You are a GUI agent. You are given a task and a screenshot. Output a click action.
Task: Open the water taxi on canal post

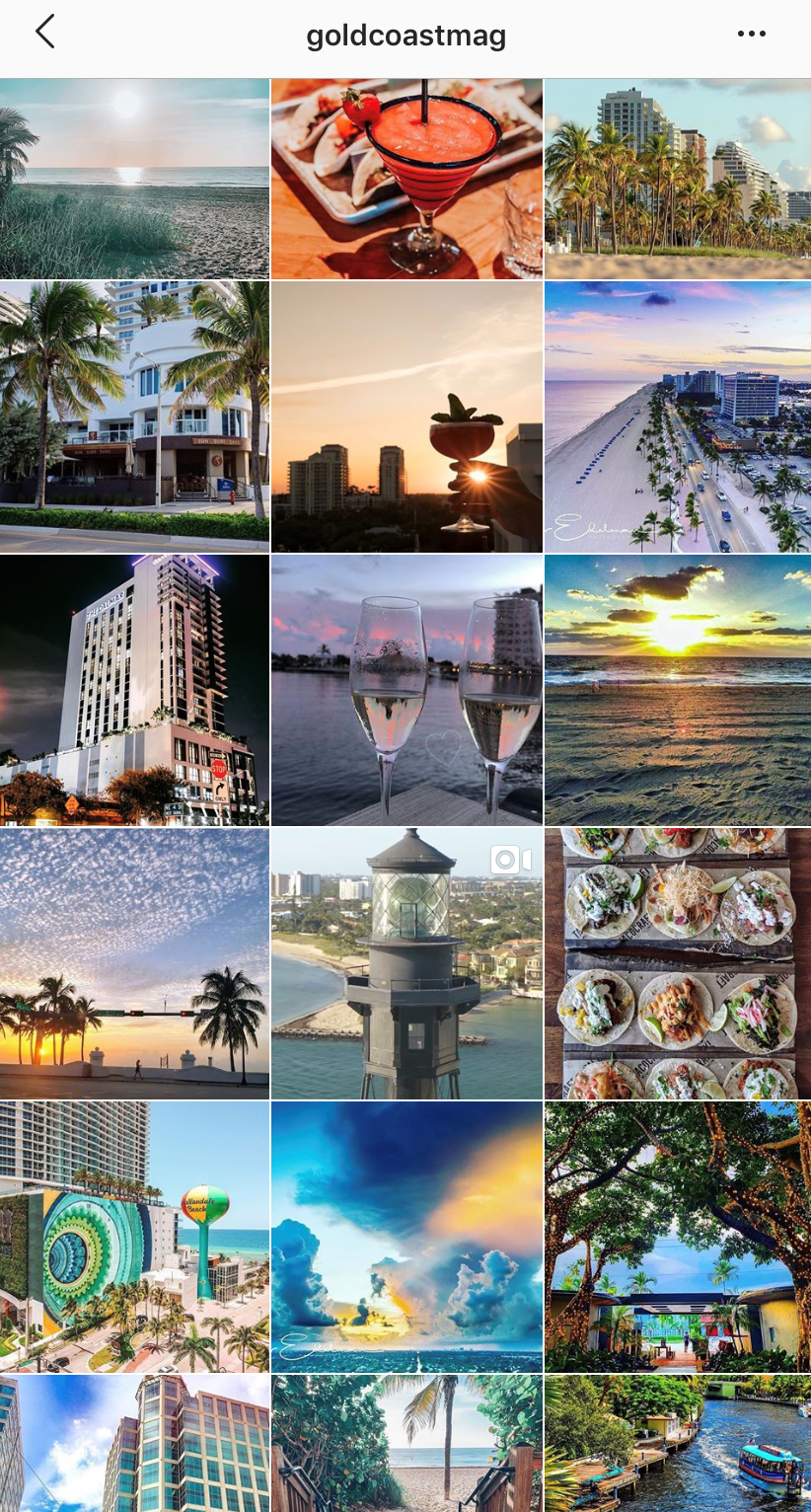[678, 1443]
